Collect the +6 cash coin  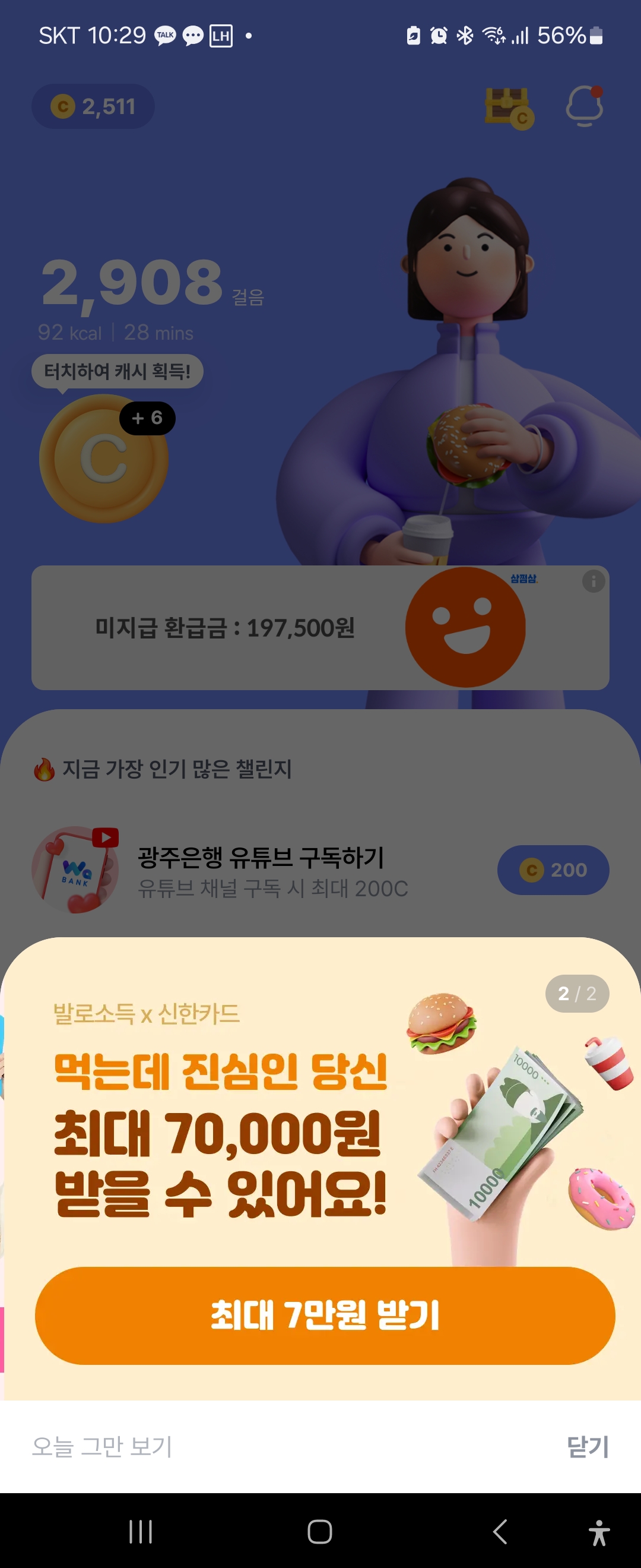pos(104,459)
